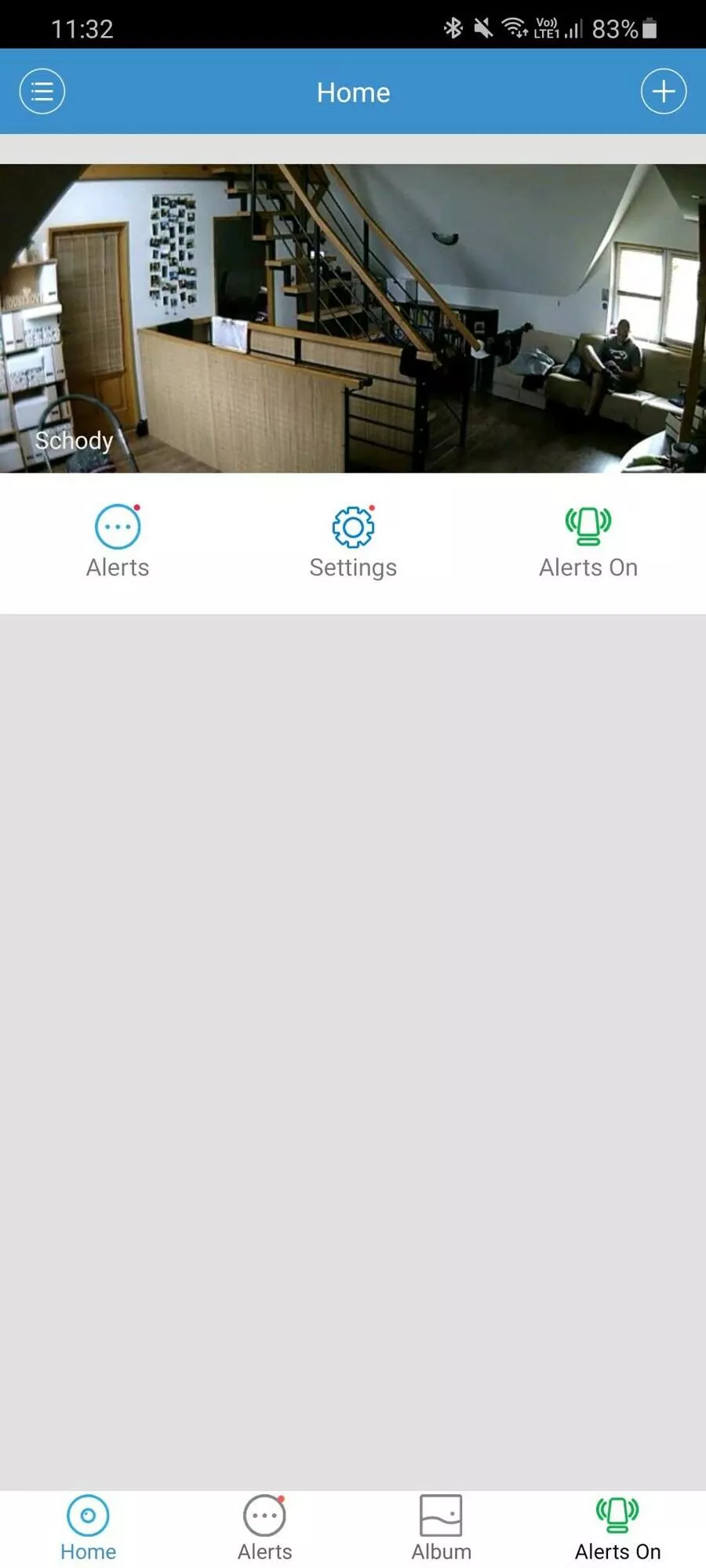Screen dimensions: 706x1568
Task: Toggle Alerts On in the bottom bar
Action: pyautogui.click(x=617, y=1528)
